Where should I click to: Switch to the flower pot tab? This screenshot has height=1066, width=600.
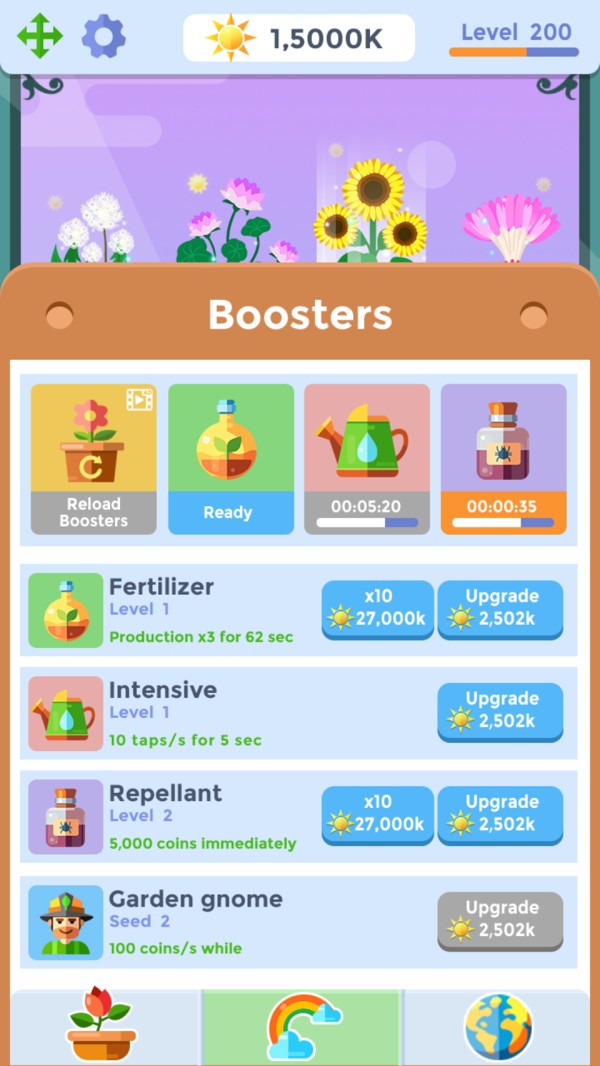click(x=101, y=1027)
